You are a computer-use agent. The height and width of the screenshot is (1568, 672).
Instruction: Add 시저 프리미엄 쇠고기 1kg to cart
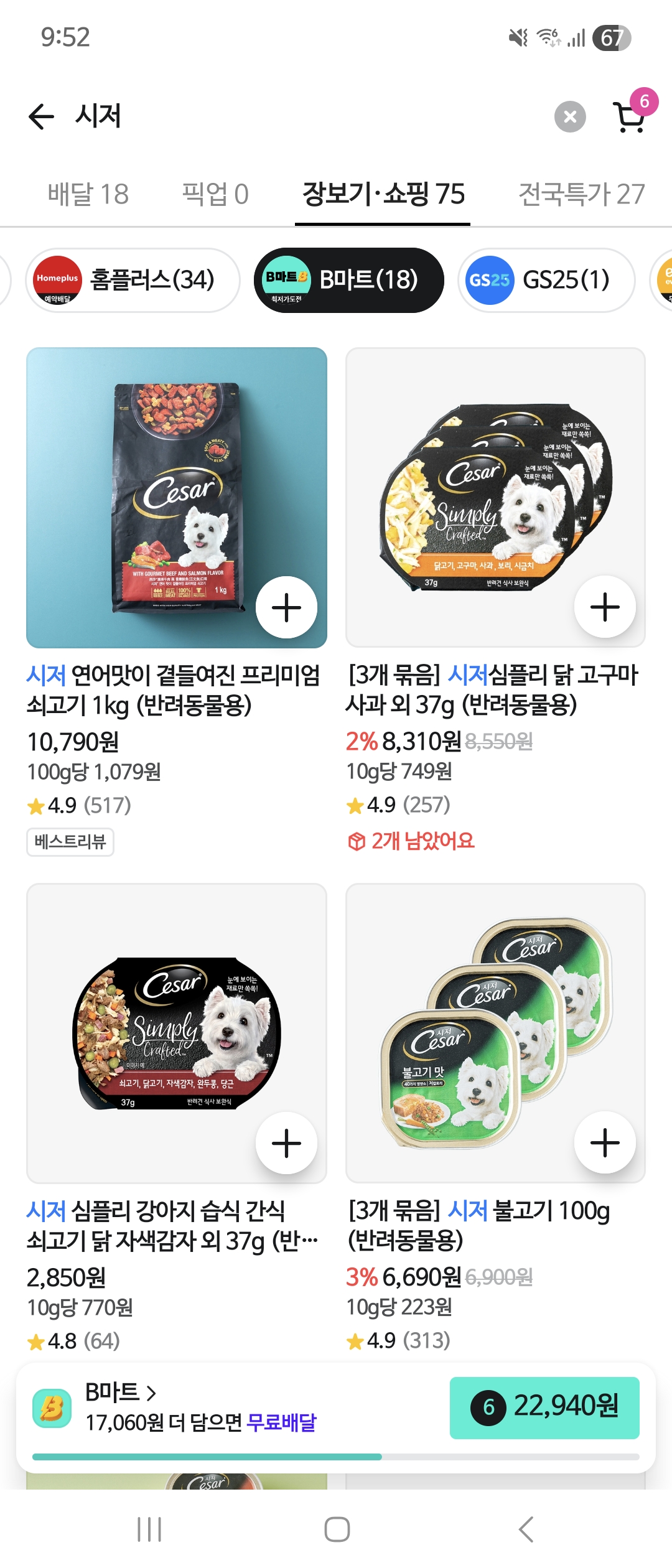click(286, 607)
